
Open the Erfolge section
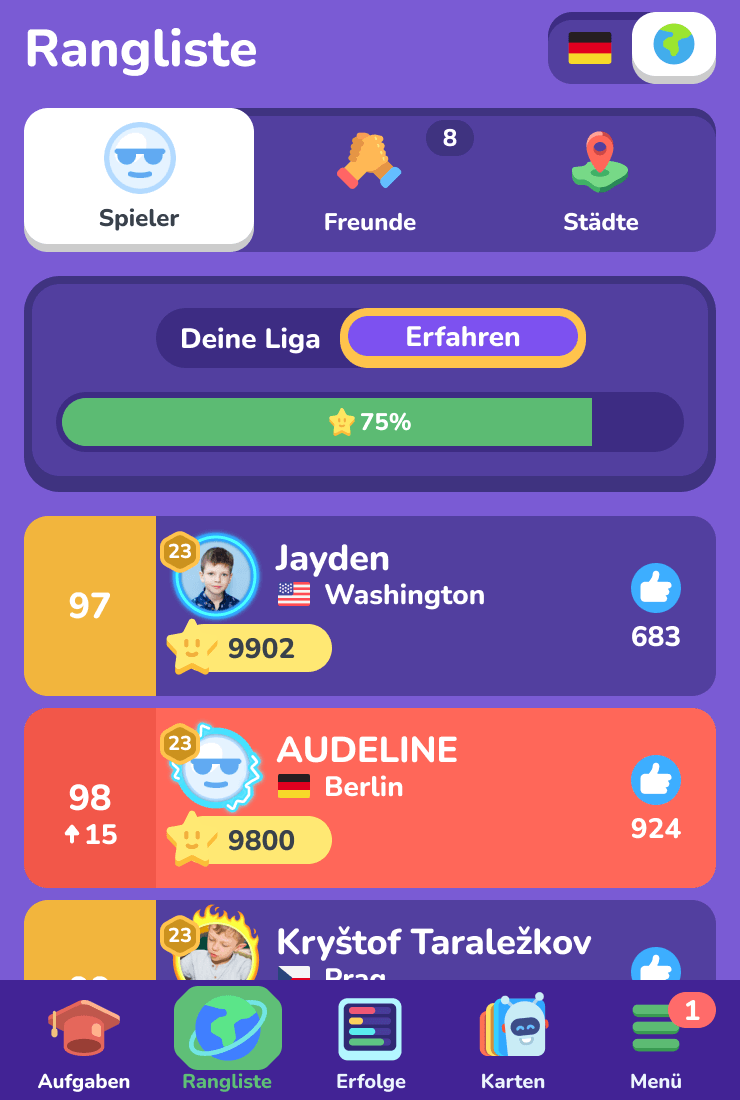(x=370, y=1042)
